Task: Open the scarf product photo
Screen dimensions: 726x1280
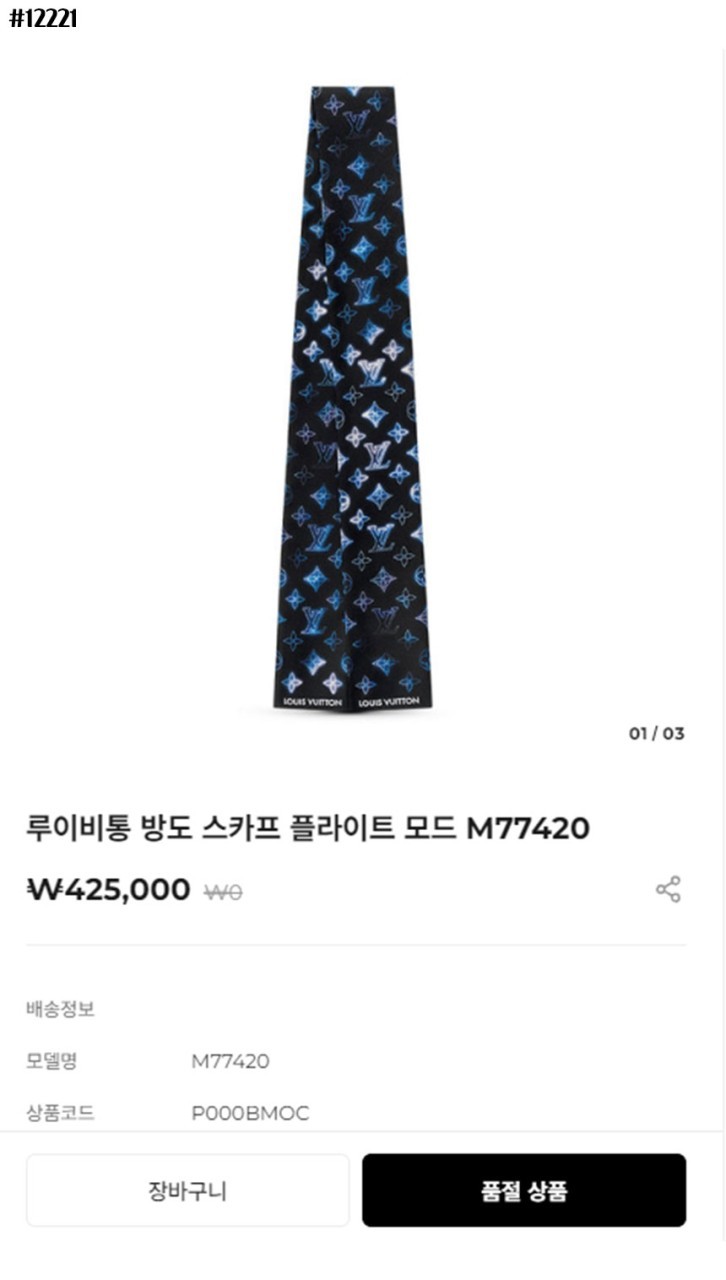Action: [353, 400]
